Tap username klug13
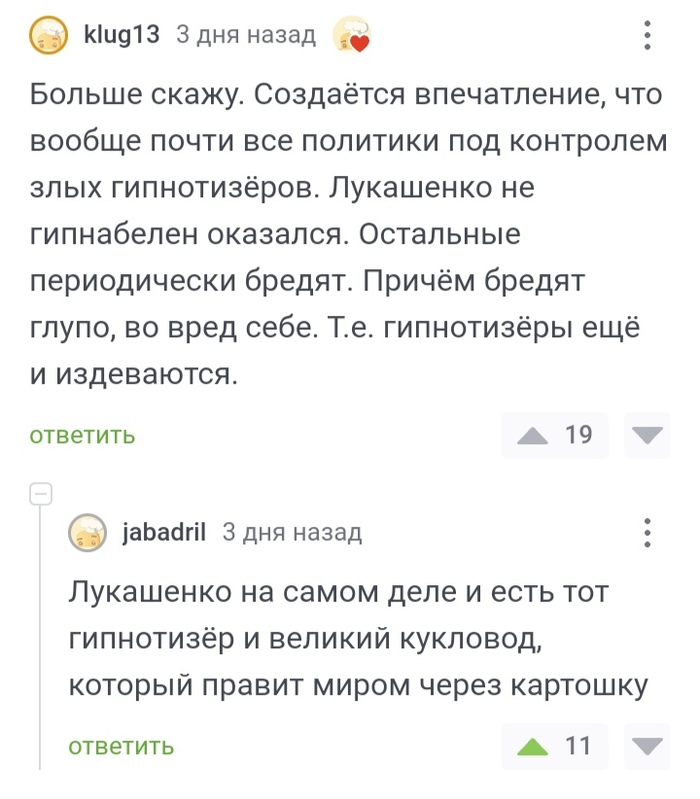Image resolution: width=700 pixels, height=799 pixels. pos(122,35)
